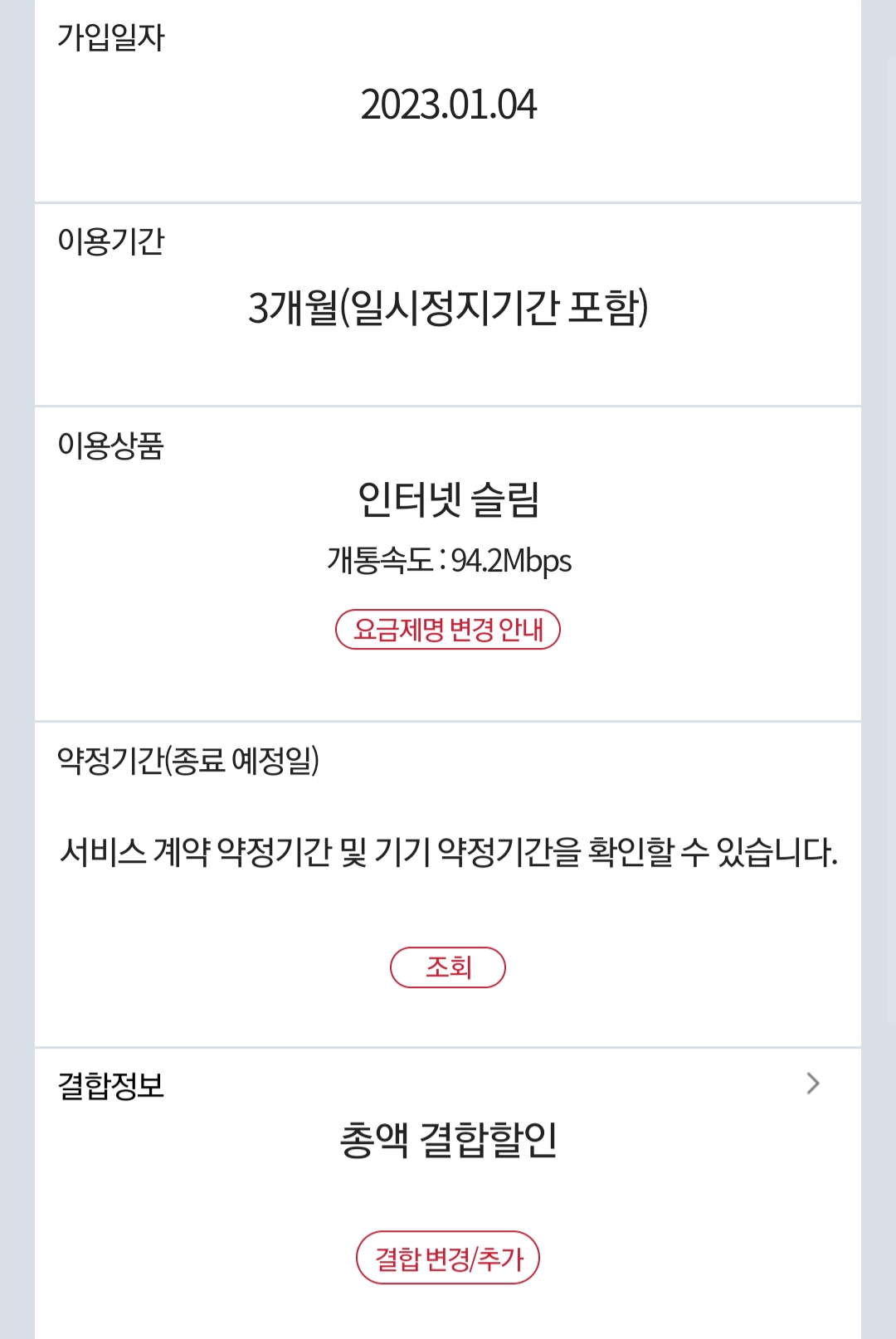This screenshot has height=1339, width=896.
Task: Tap the 요금제명 변경 안내 button
Action: (448, 630)
